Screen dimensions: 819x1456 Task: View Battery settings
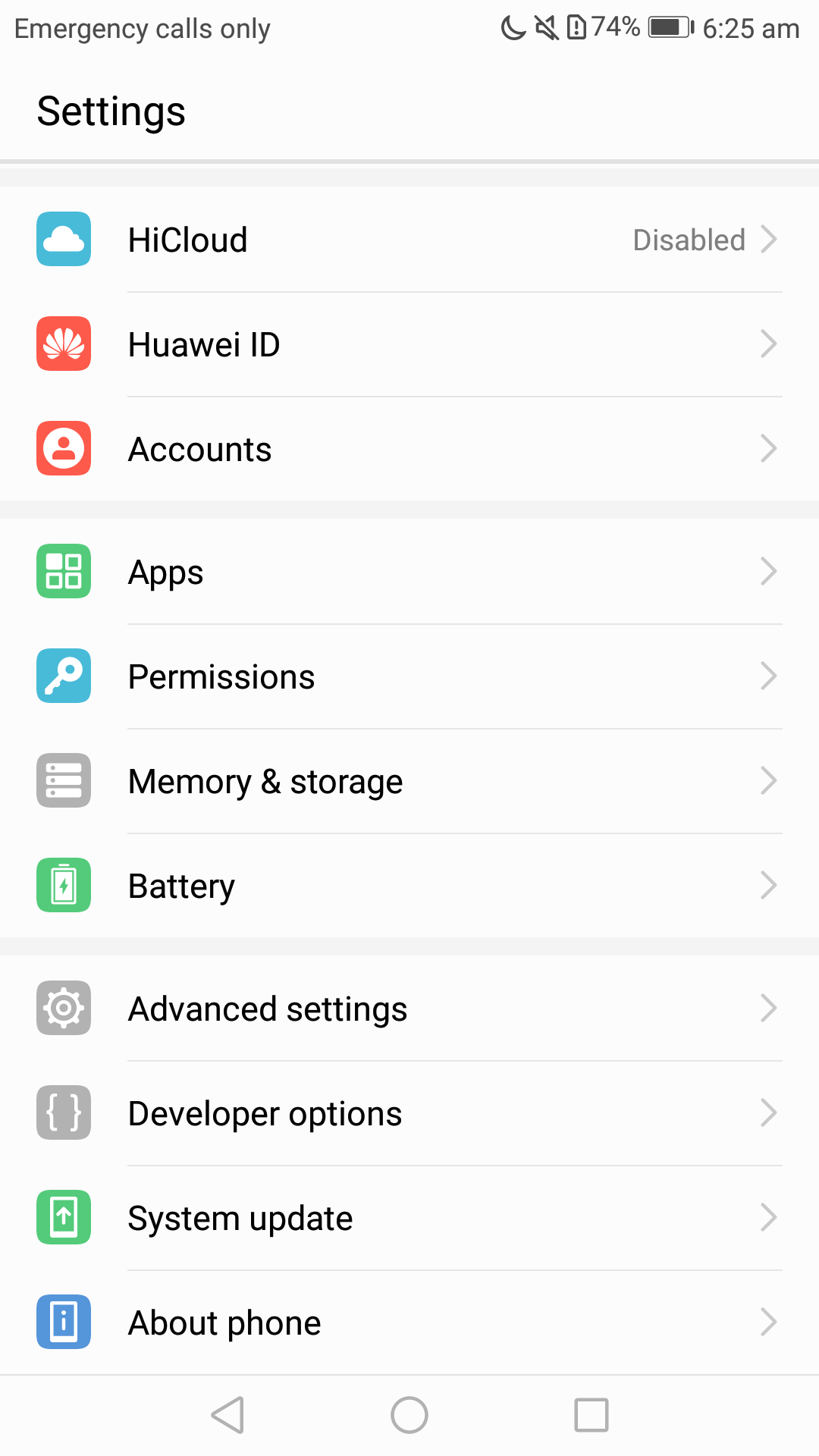click(x=409, y=886)
